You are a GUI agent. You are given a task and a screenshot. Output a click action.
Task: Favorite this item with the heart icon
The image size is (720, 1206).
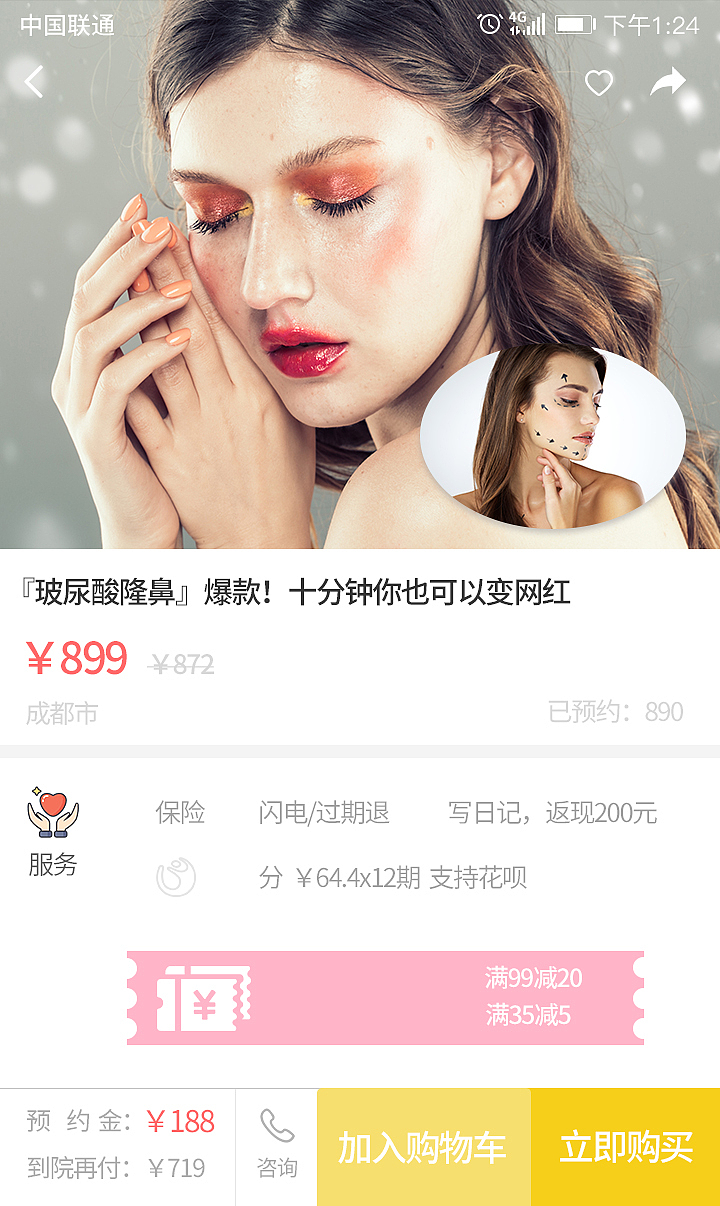click(x=598, y=84)
